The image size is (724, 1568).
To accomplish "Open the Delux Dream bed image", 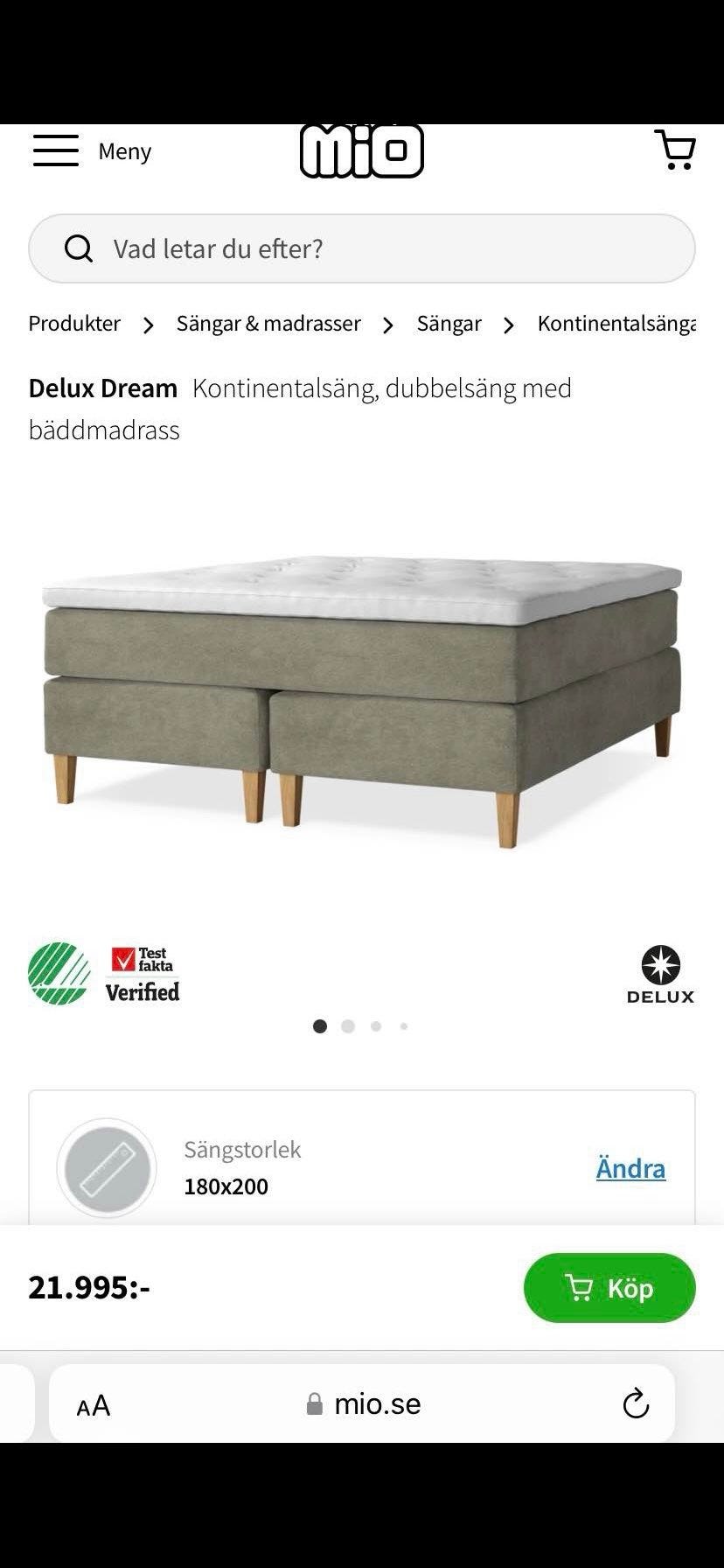I will 361,700.
